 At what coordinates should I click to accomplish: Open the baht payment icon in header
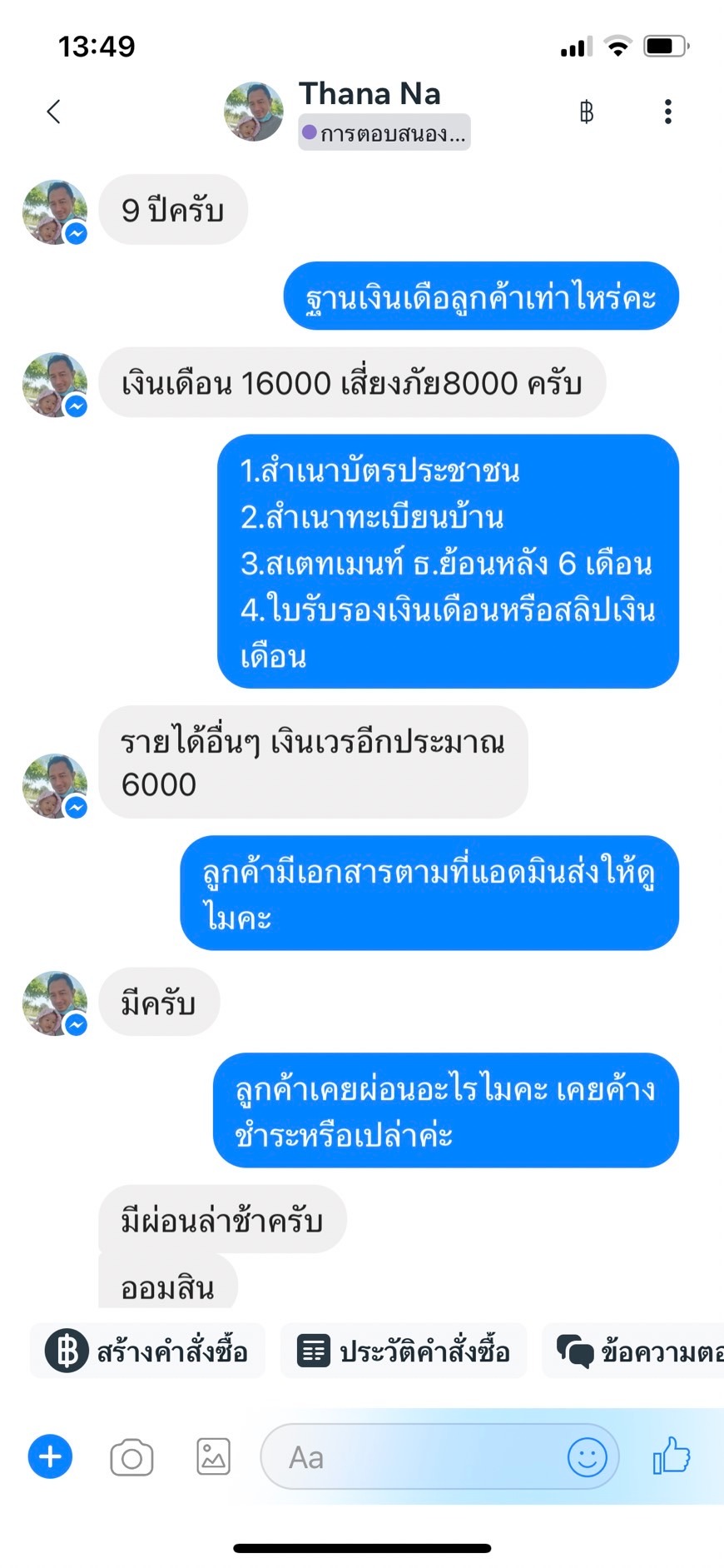pyautogui.click(x=587, y=112)
